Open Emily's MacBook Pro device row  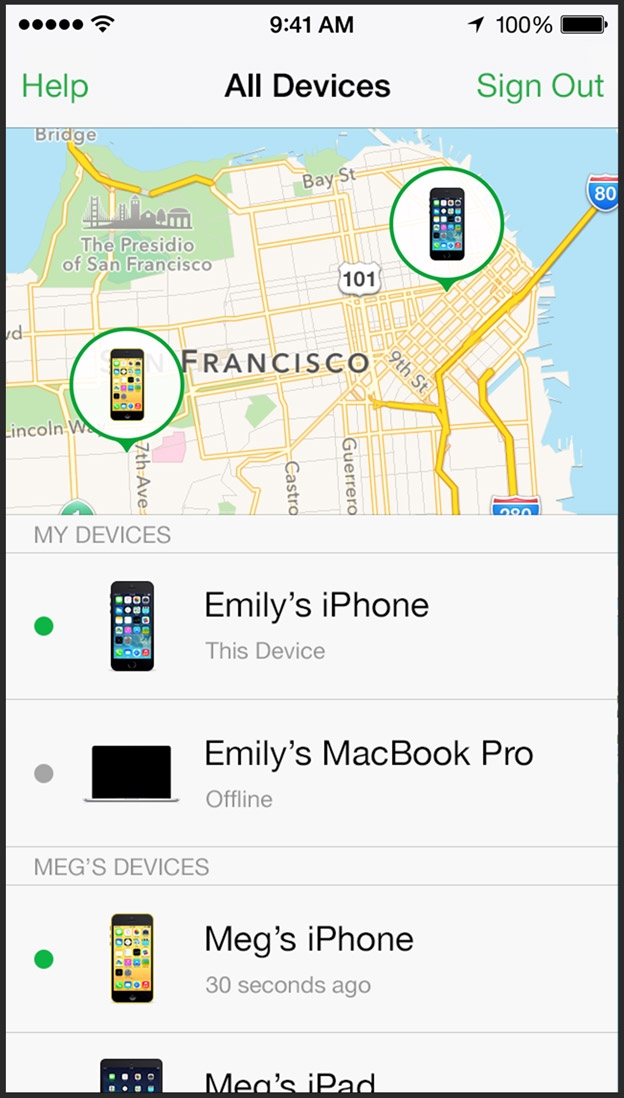point(312,774)
